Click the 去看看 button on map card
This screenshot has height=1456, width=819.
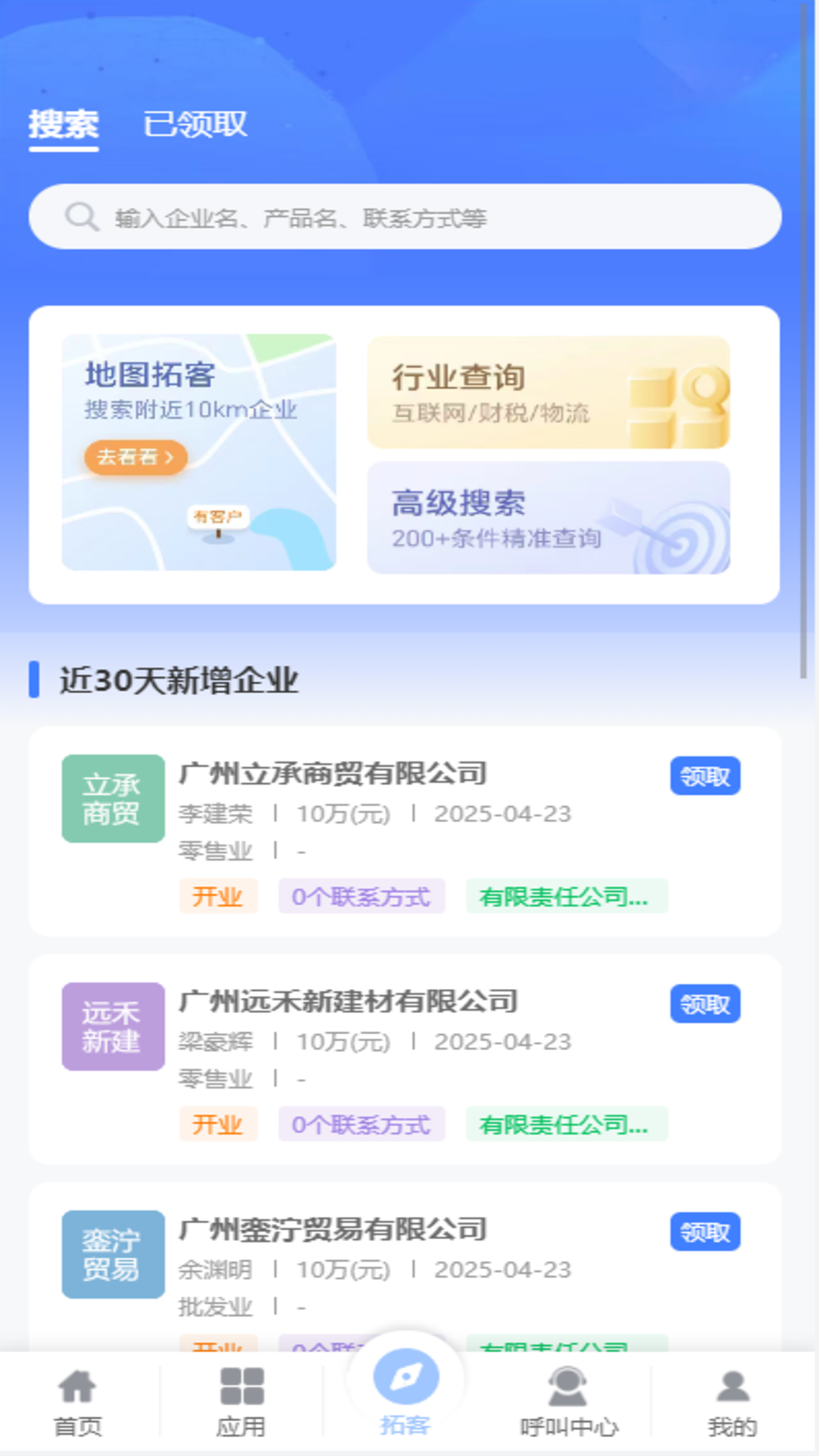pyautogui.click(x=135, y=456)
